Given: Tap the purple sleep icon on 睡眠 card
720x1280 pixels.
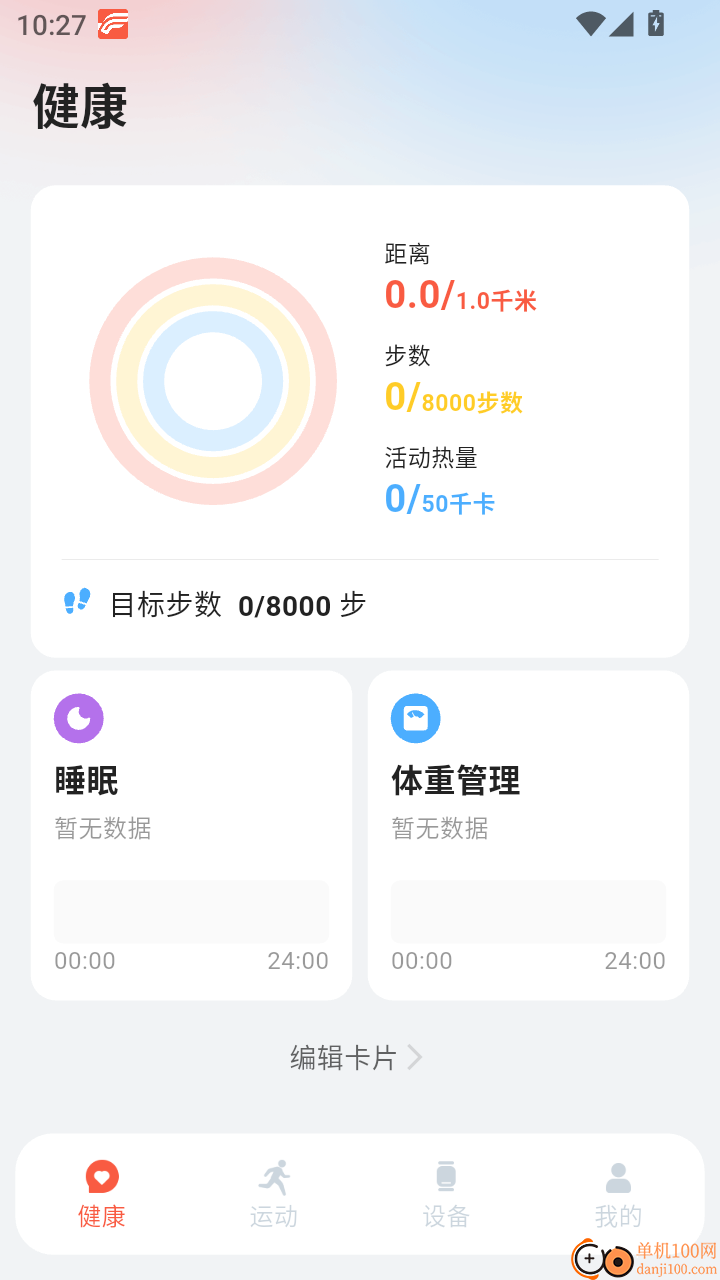Looking at the screenshot, I should (78, 718).
